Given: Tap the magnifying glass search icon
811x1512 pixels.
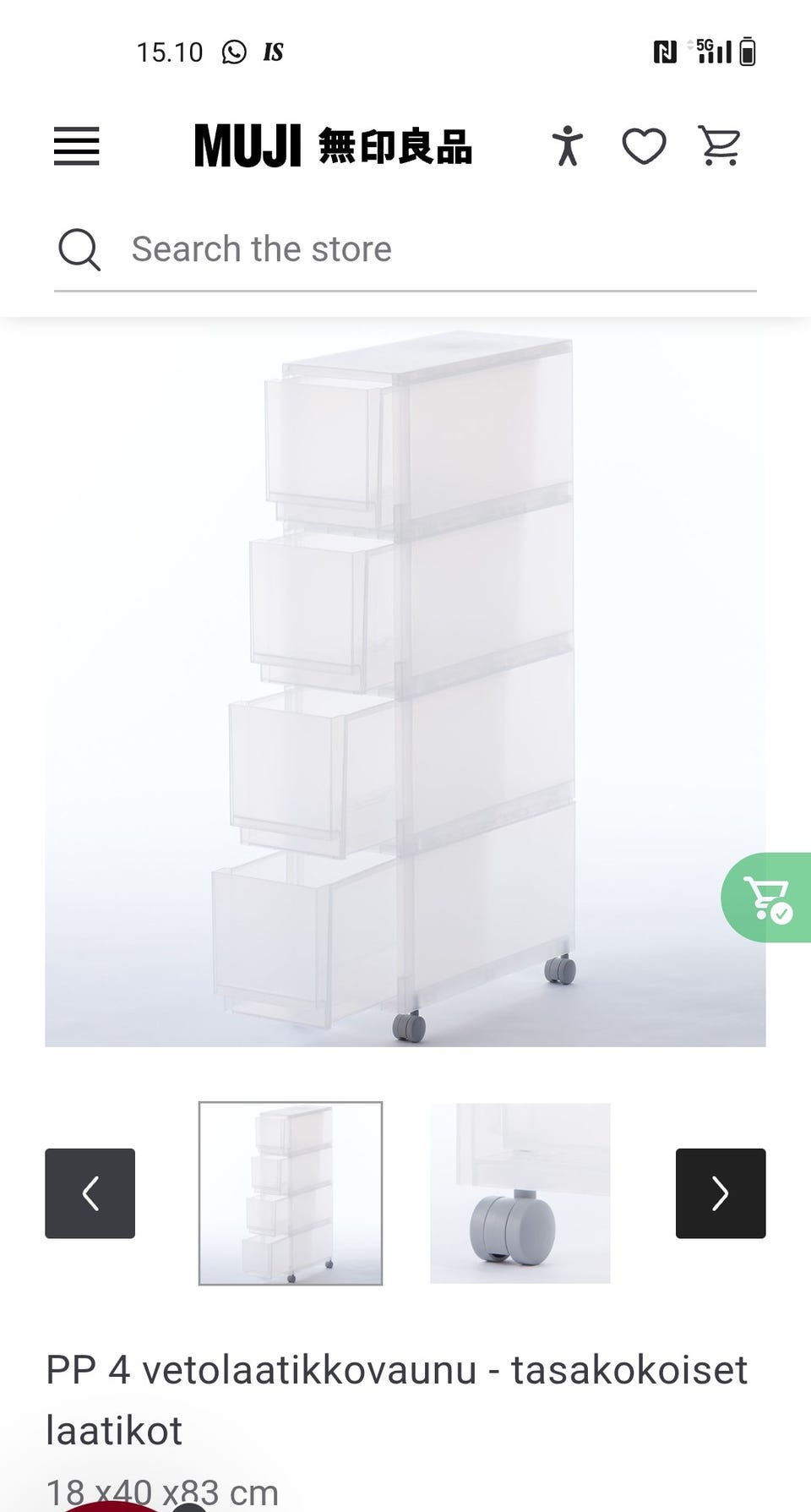Looking at the screenshot, I should click(79, 249).
